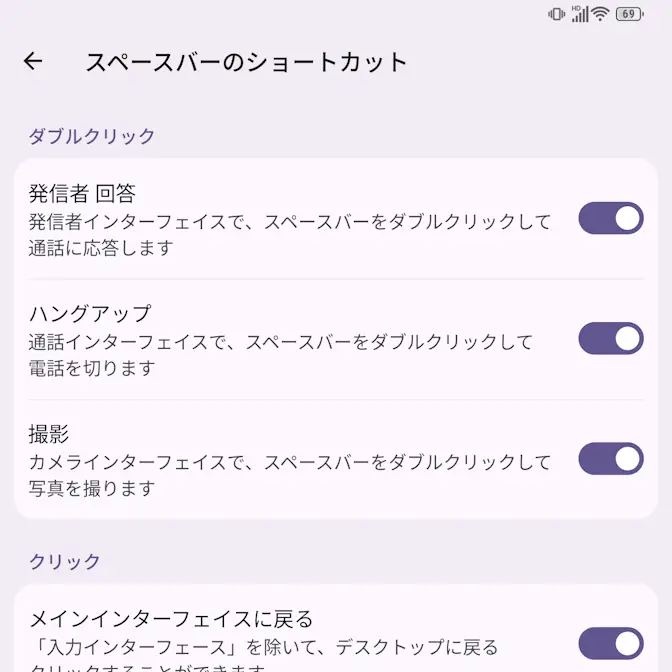Go back from スペースバーのショートカット
Viewport: 672px width, 672px height.
(33, 62)
